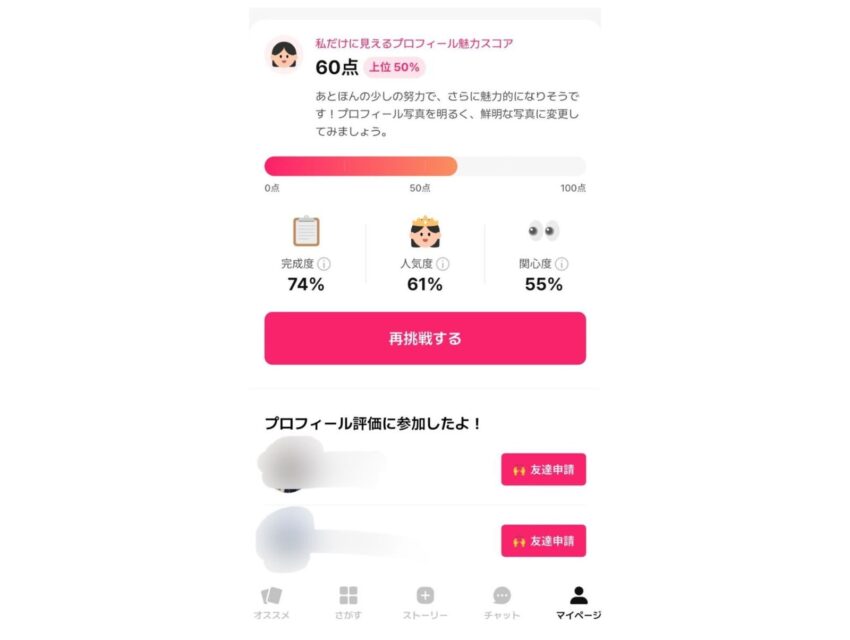Open info icon next to 関心度
The width and height of the screenshot is (850, 640).
click(x=562, y=265)
